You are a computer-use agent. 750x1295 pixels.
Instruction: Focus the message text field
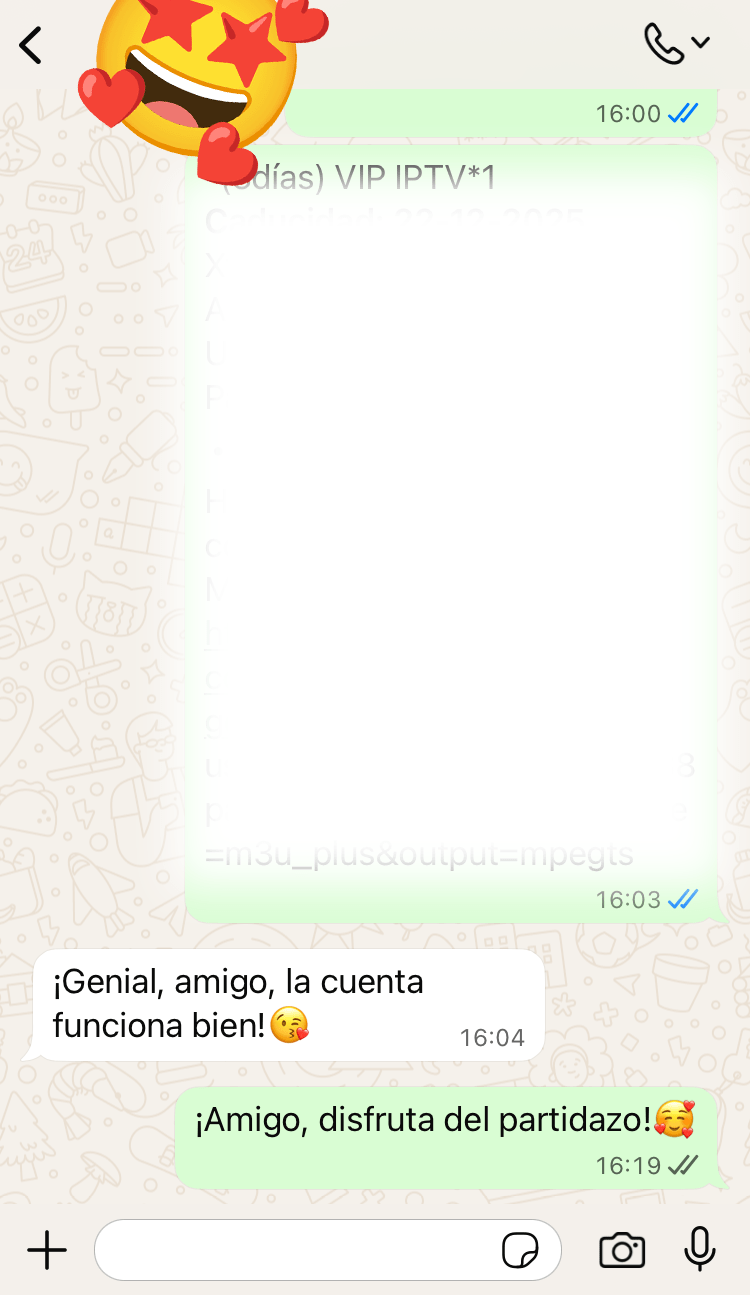(x=295, y=1250)
